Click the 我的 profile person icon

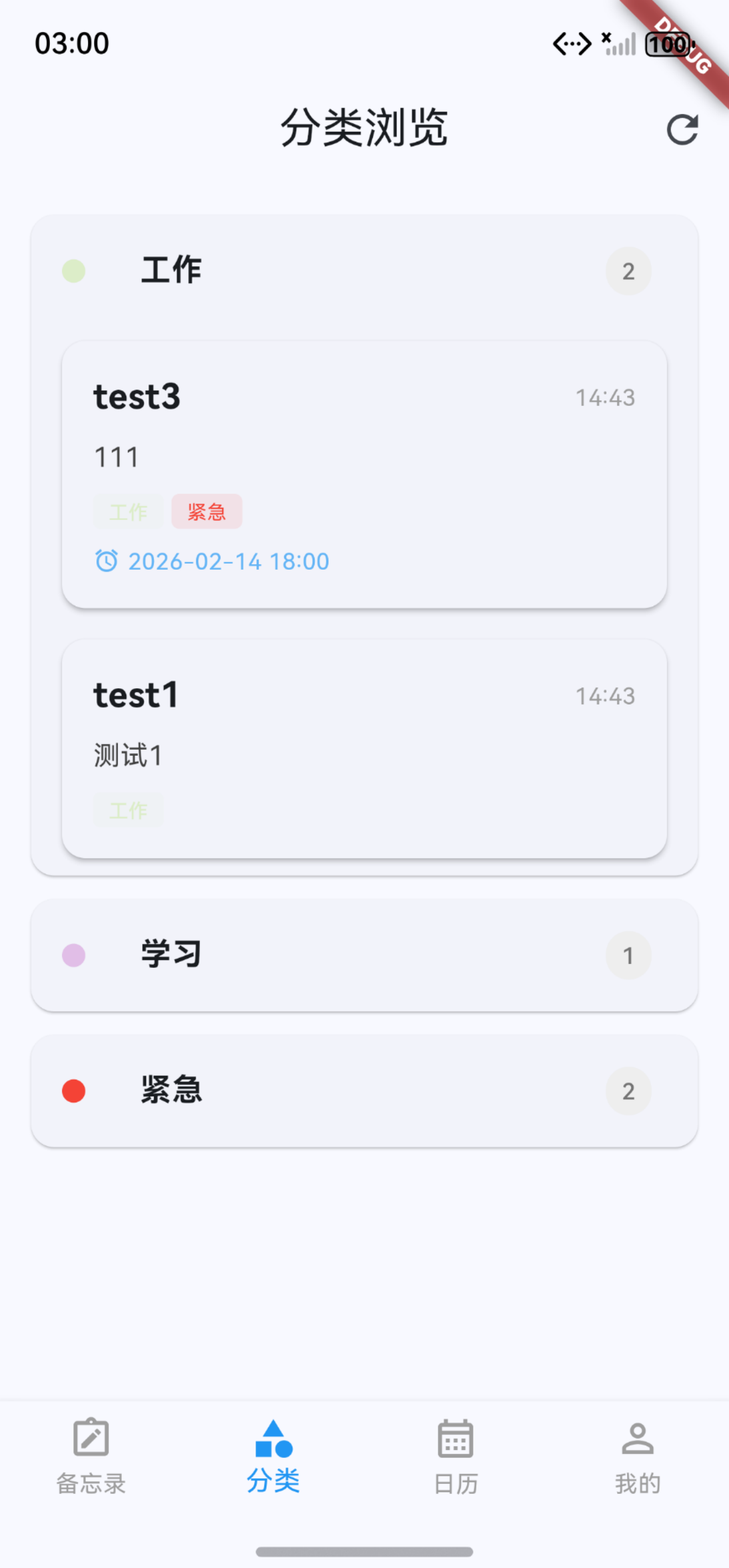(x=637, y=1439)
